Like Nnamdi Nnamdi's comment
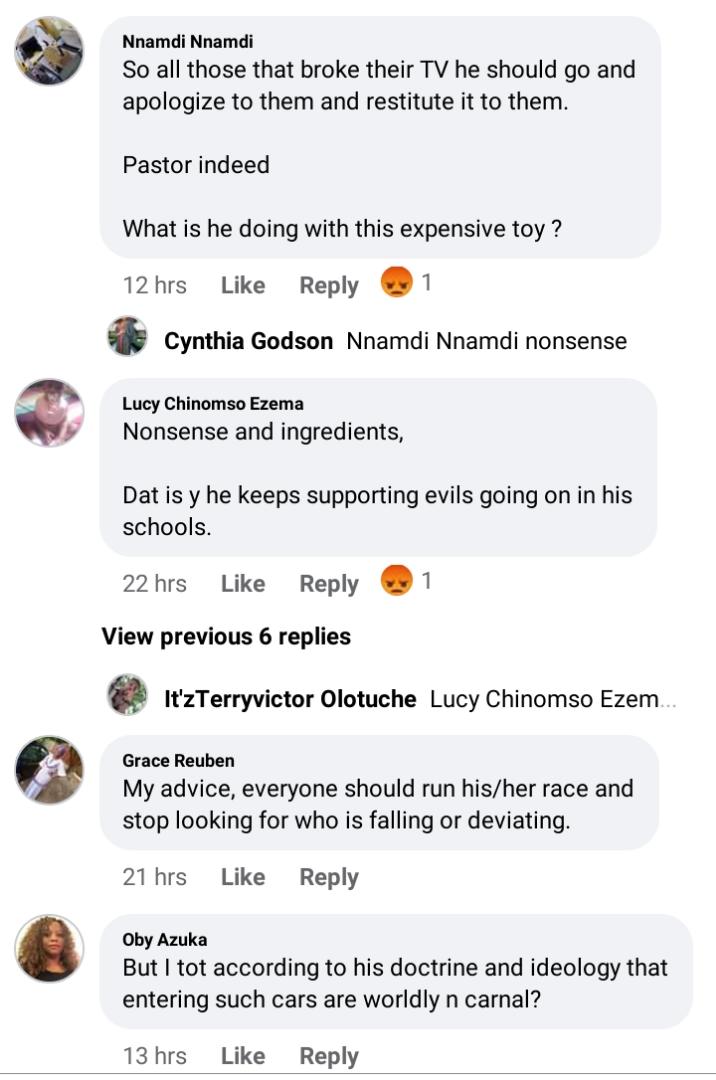This screenshot has width=716, height=1080. coord(242,285)
